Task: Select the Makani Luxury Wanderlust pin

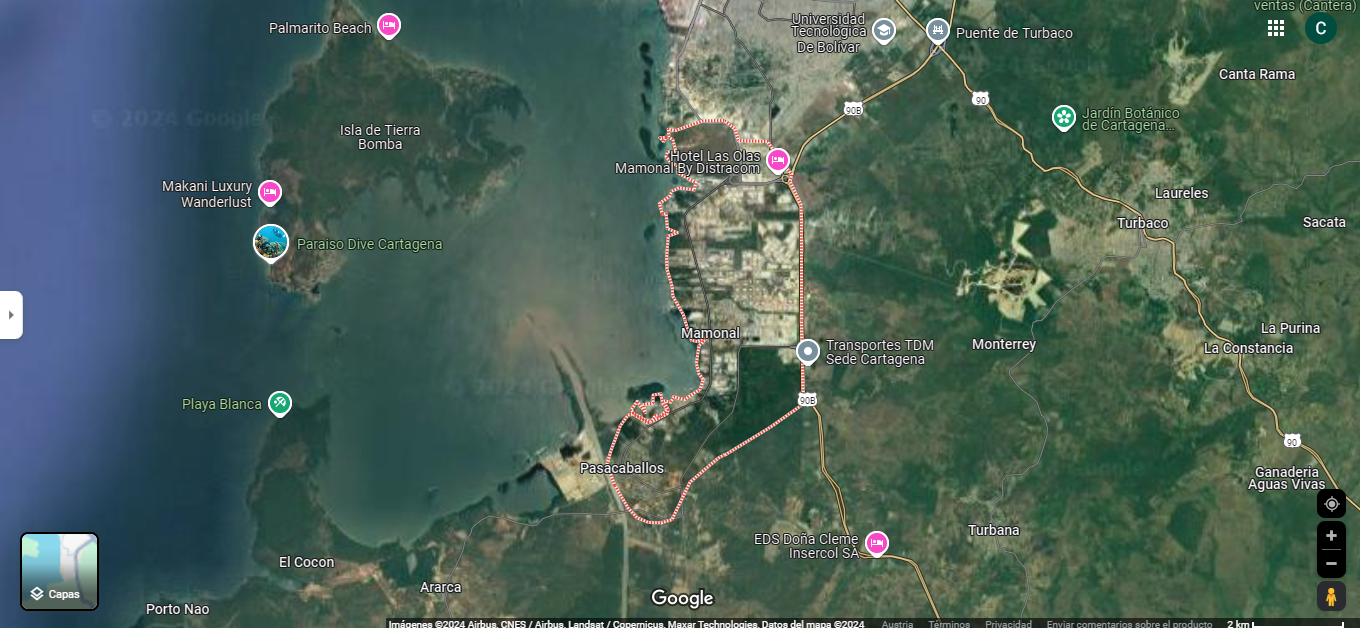Action: pos(269,192)
